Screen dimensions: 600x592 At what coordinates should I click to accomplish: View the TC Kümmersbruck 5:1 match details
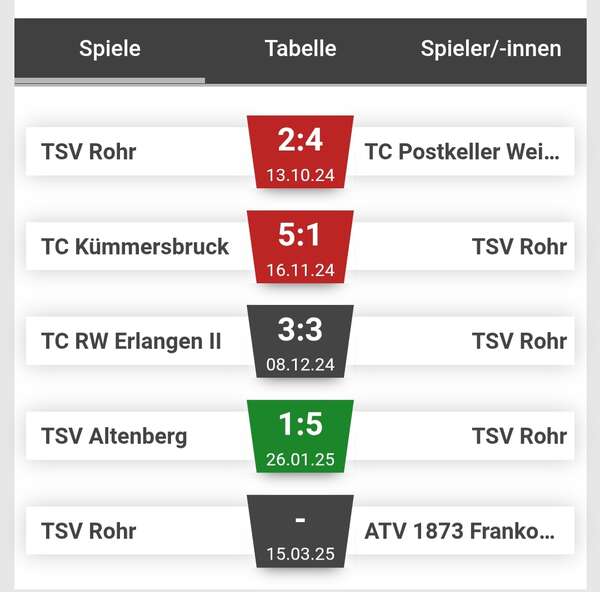click(300, 246)
